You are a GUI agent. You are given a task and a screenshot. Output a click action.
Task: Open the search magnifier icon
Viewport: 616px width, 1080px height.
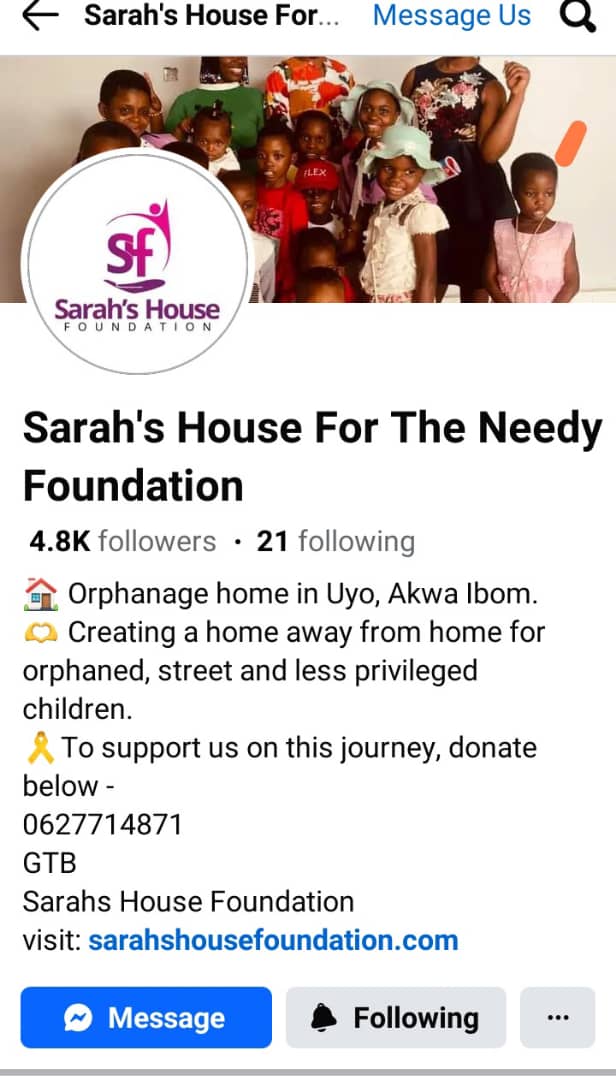point(577,16)
